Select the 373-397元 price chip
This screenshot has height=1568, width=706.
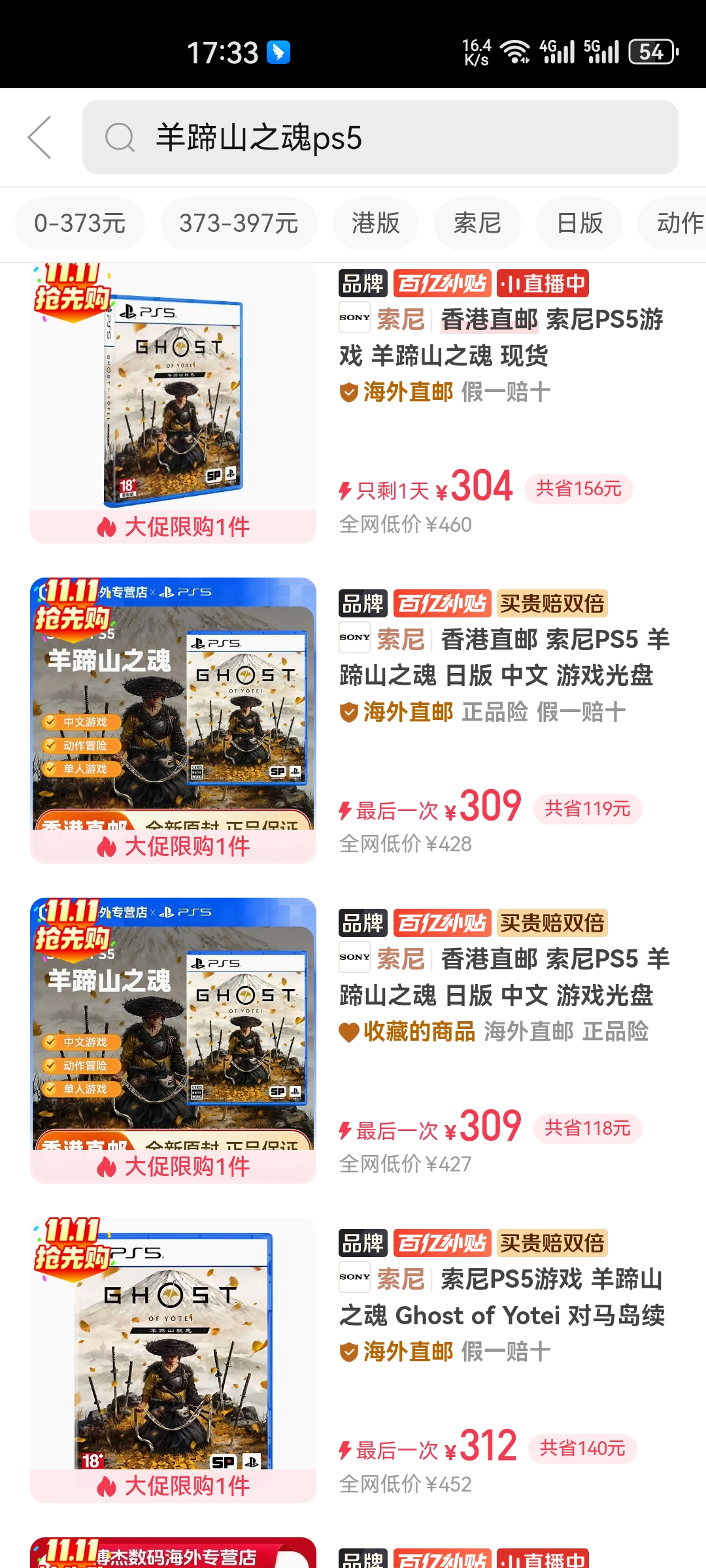coord(239,223)
